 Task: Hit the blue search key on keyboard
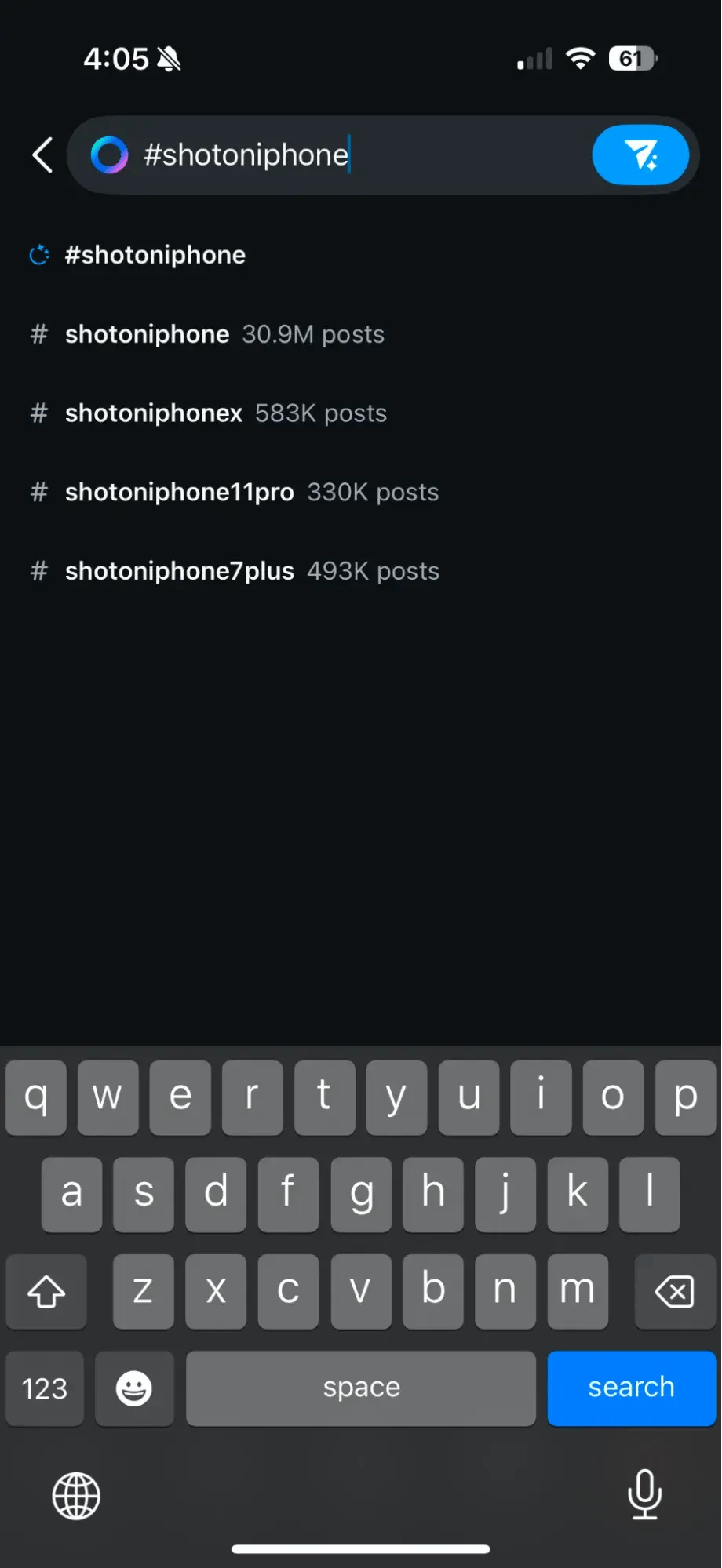(x=631, y=1388)
